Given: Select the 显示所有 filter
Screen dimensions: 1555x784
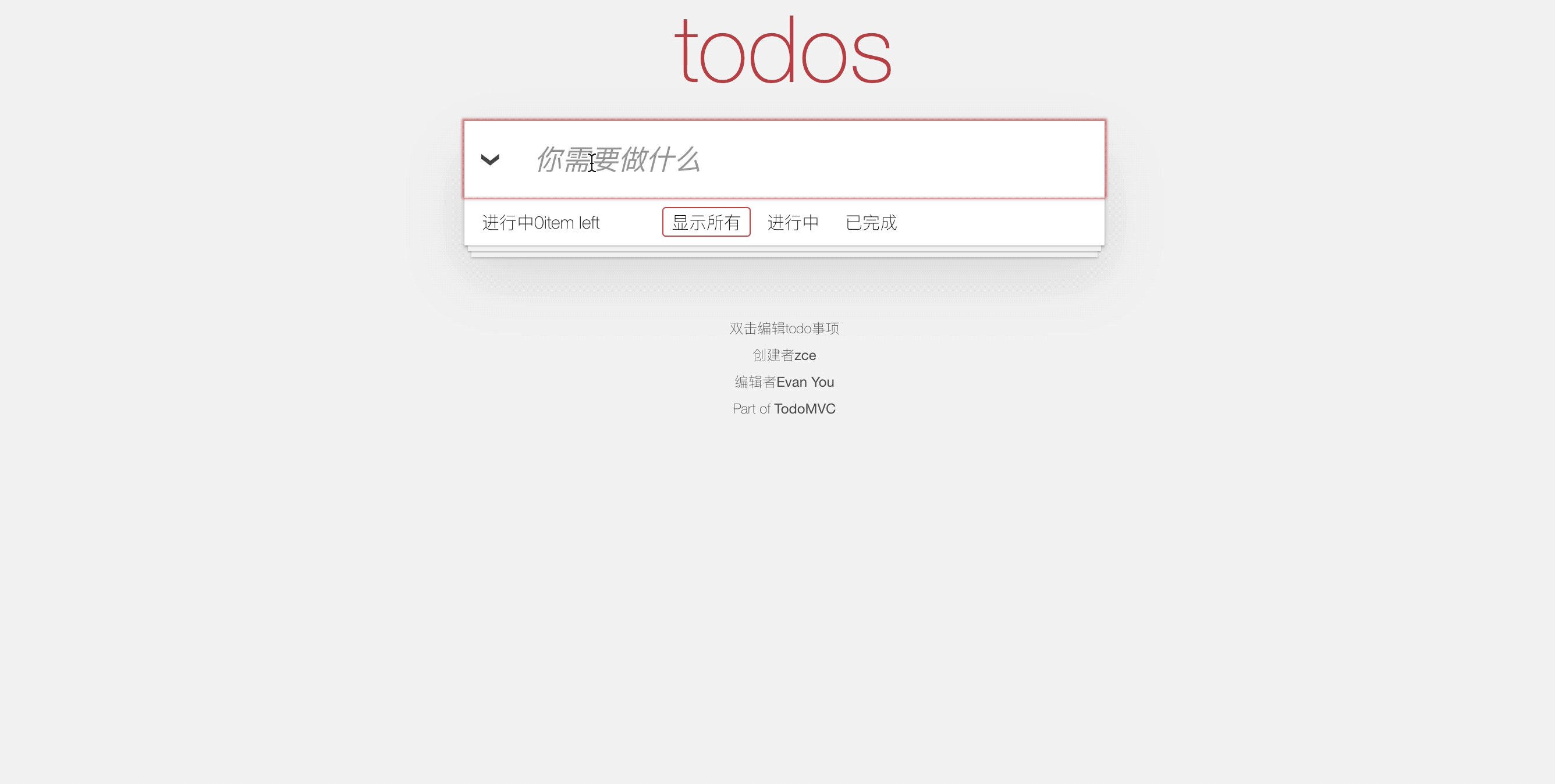Looking at the screenshot, I should (x=706, y=223).
